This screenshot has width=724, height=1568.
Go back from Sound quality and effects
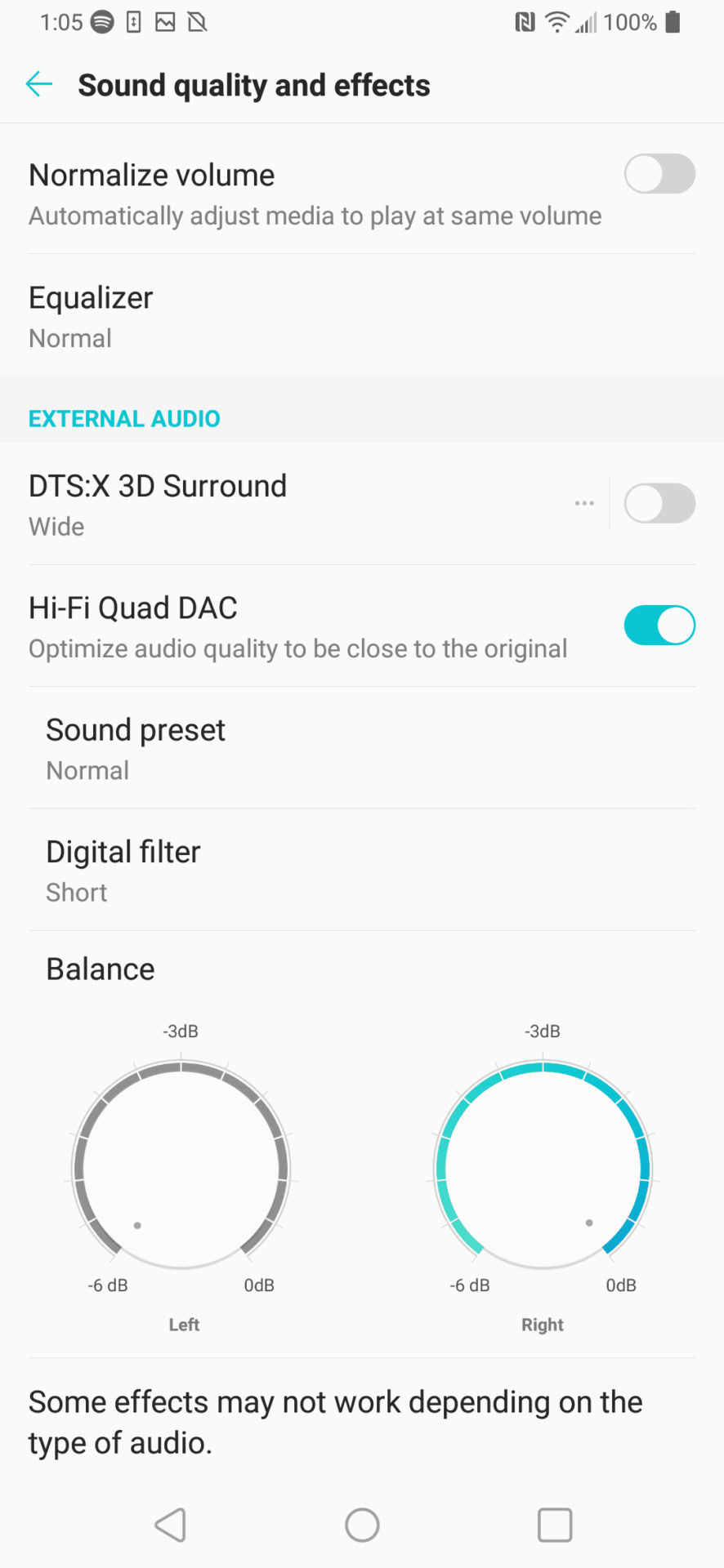coord(38,84)
